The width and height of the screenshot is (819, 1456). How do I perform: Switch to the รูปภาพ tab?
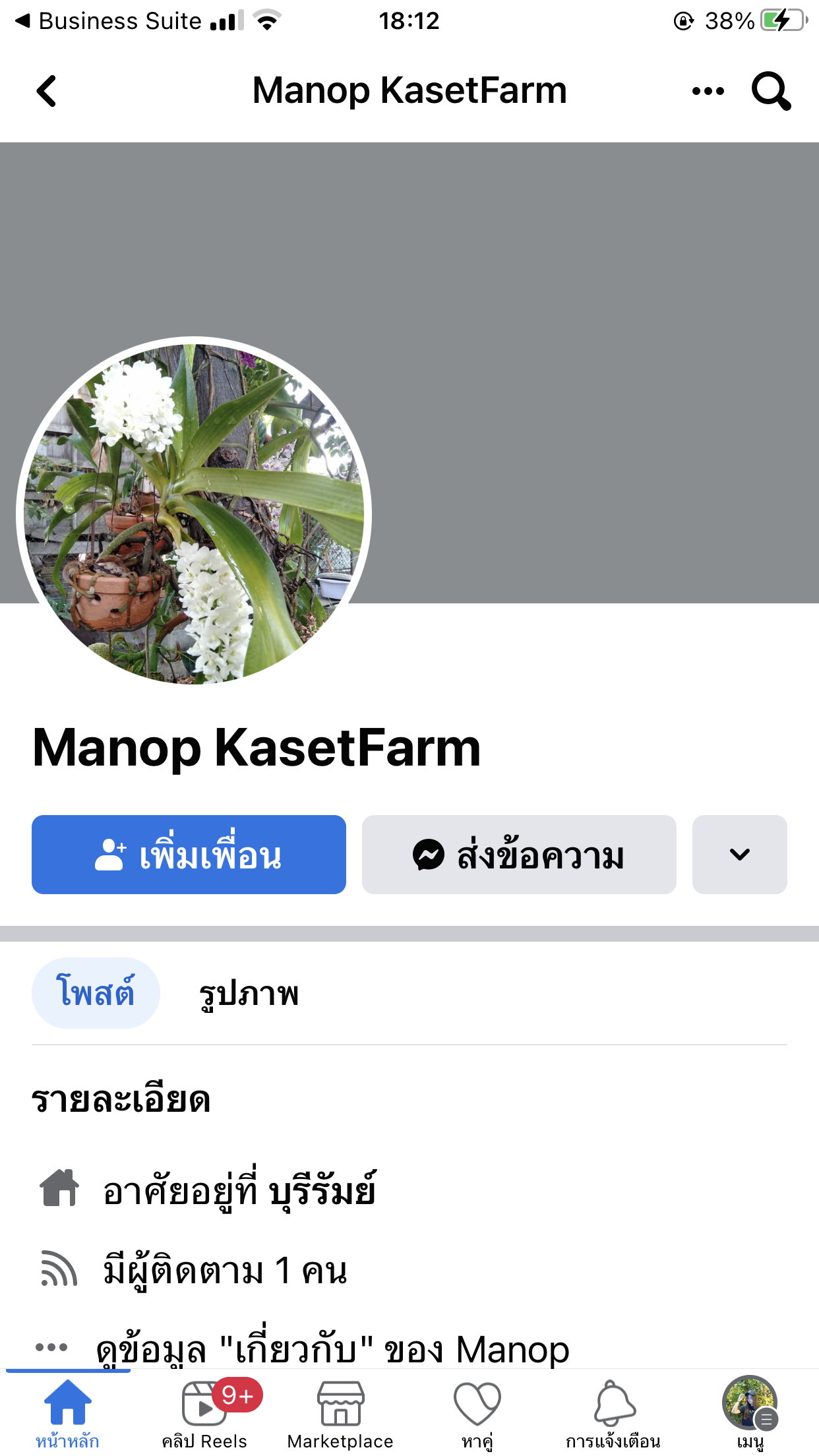tap(249, 993)
